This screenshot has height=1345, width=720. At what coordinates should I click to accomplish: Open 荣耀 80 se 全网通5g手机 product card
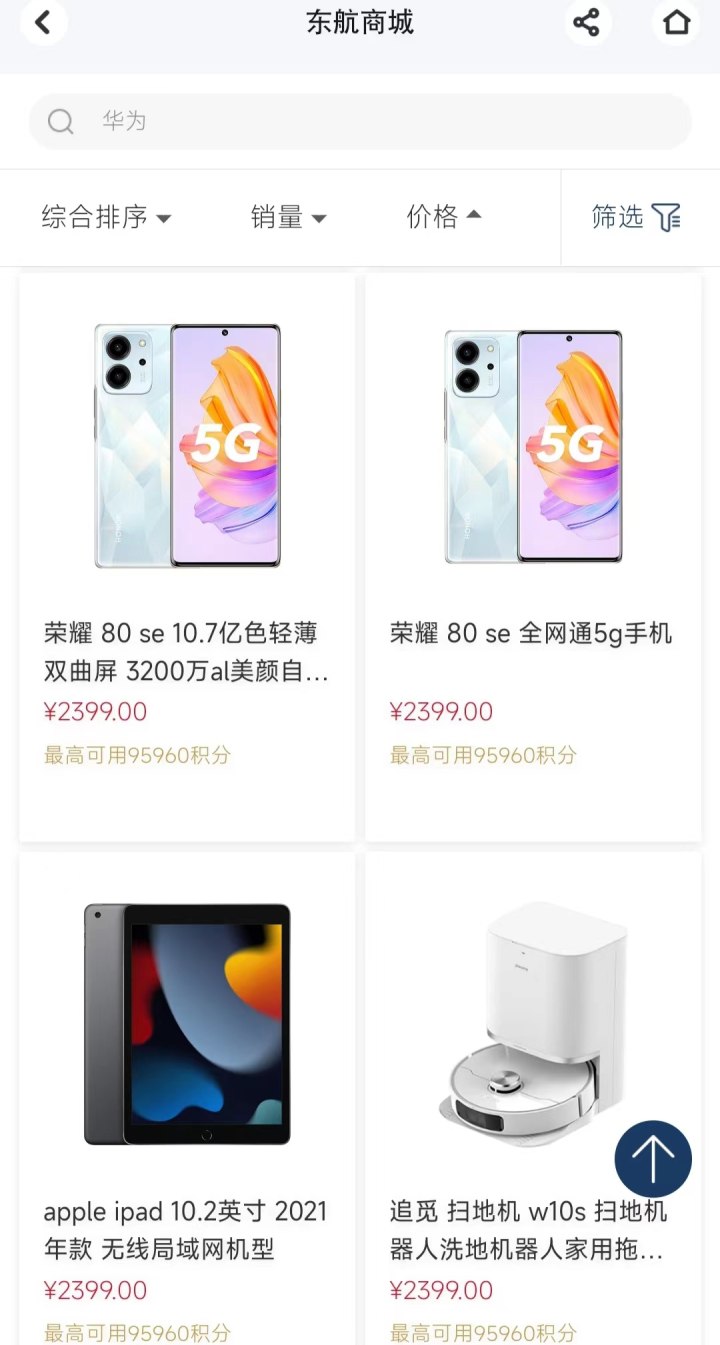pyautogui.click(x=533, y=556)
